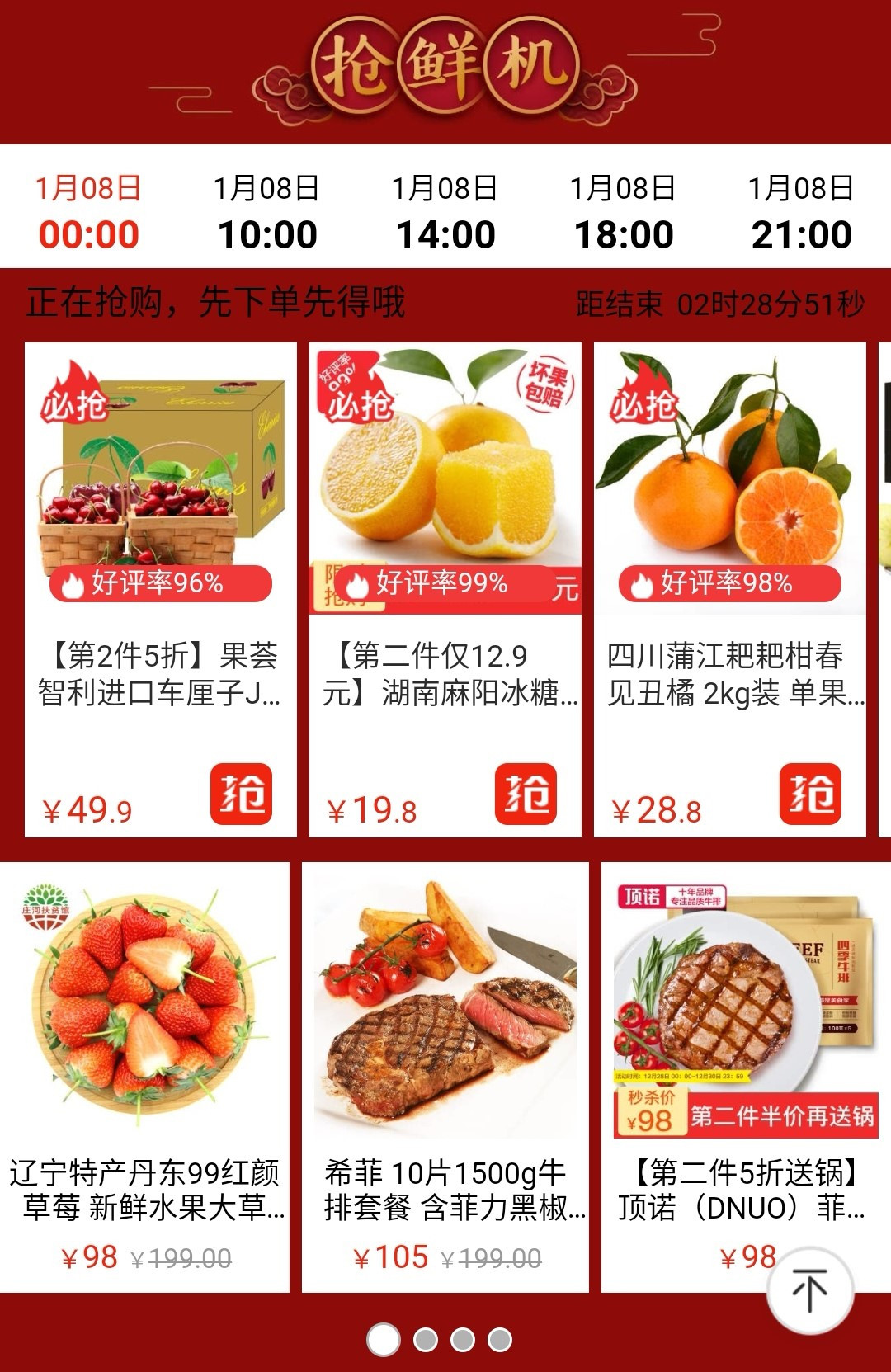
Task: Go to the second page indicator dot
Action: [426, 1340]
